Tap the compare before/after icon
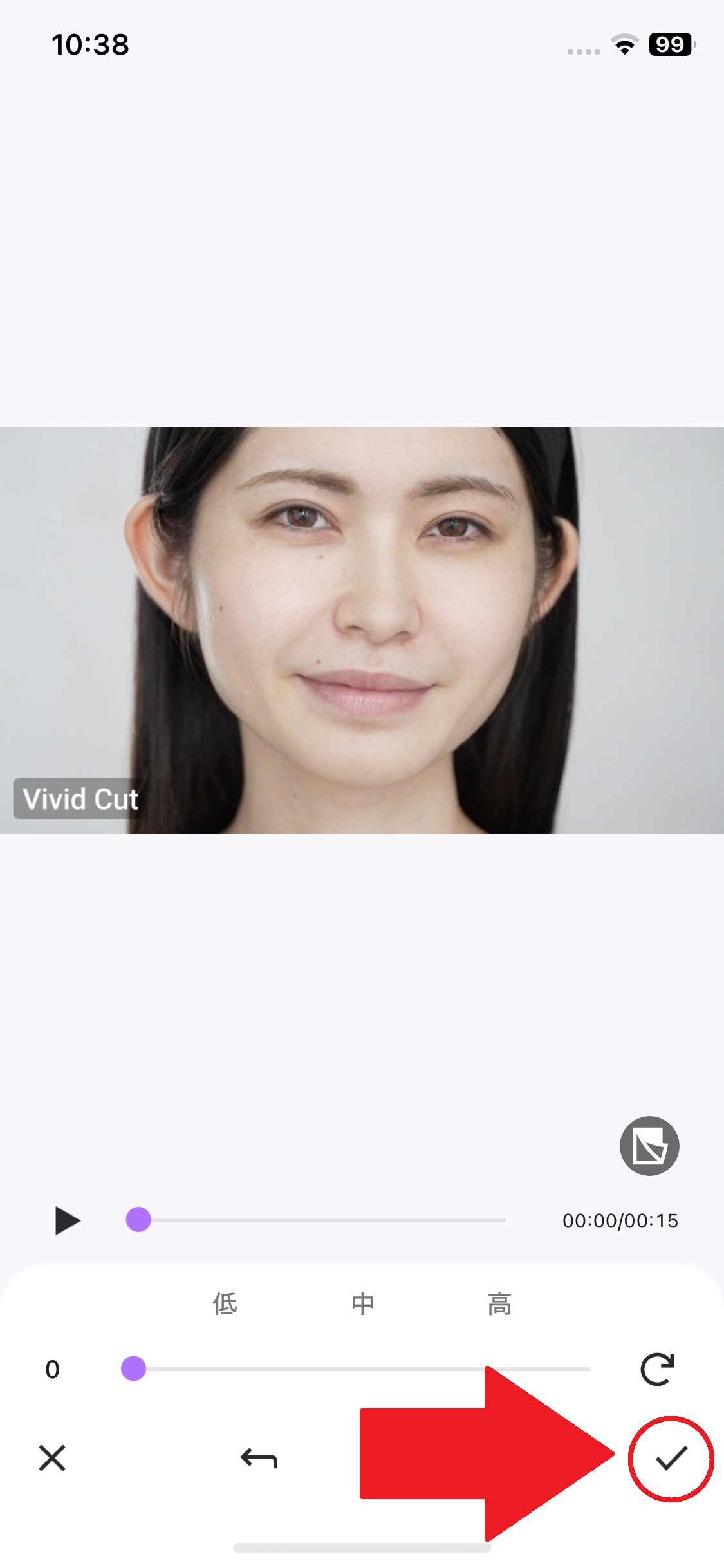 (649, 1146)
